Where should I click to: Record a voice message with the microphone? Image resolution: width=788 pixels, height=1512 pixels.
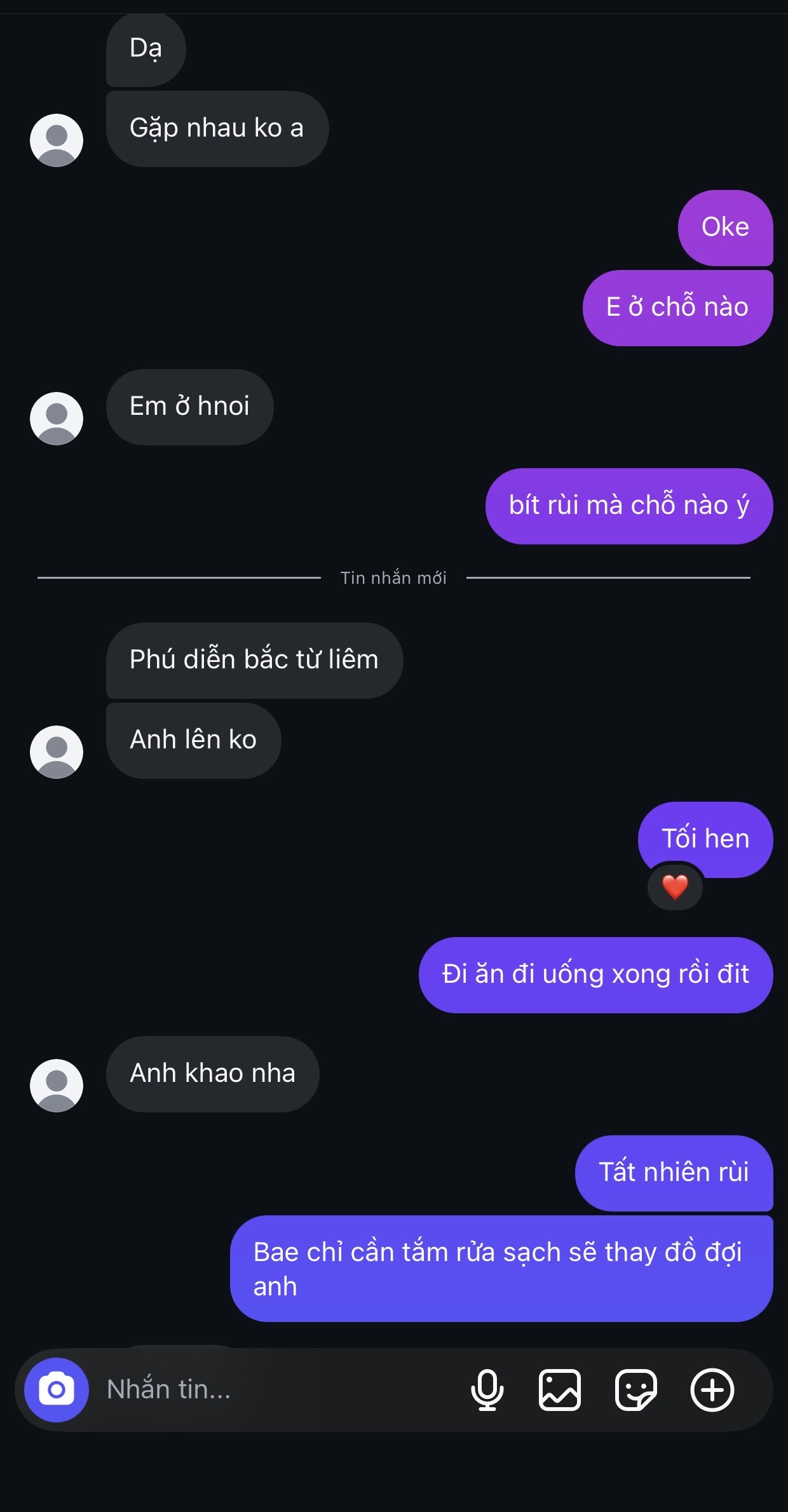pyautogui.click(x=487, y=1390)
